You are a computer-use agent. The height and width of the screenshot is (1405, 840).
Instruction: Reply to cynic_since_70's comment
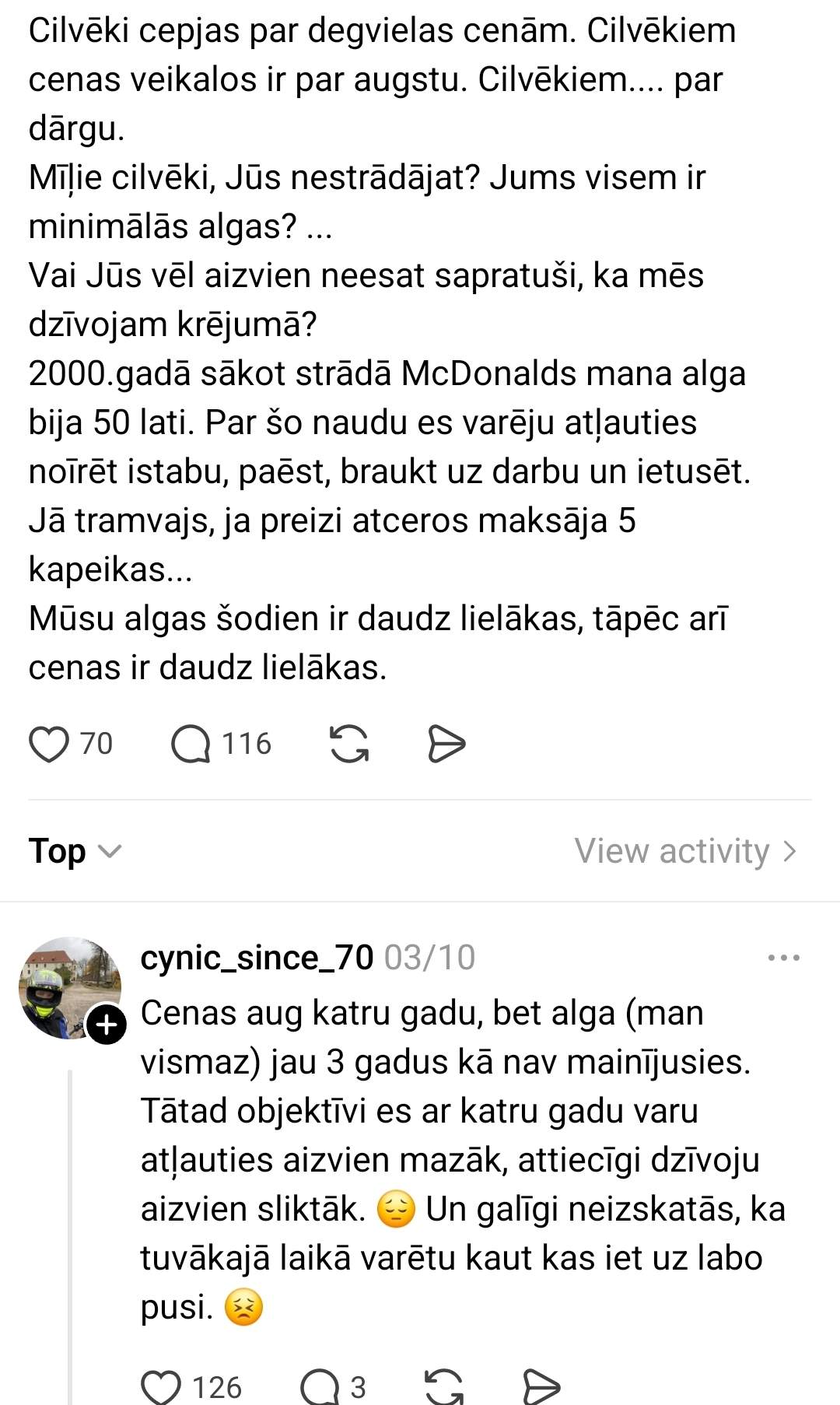click(x=320, y=1387)
